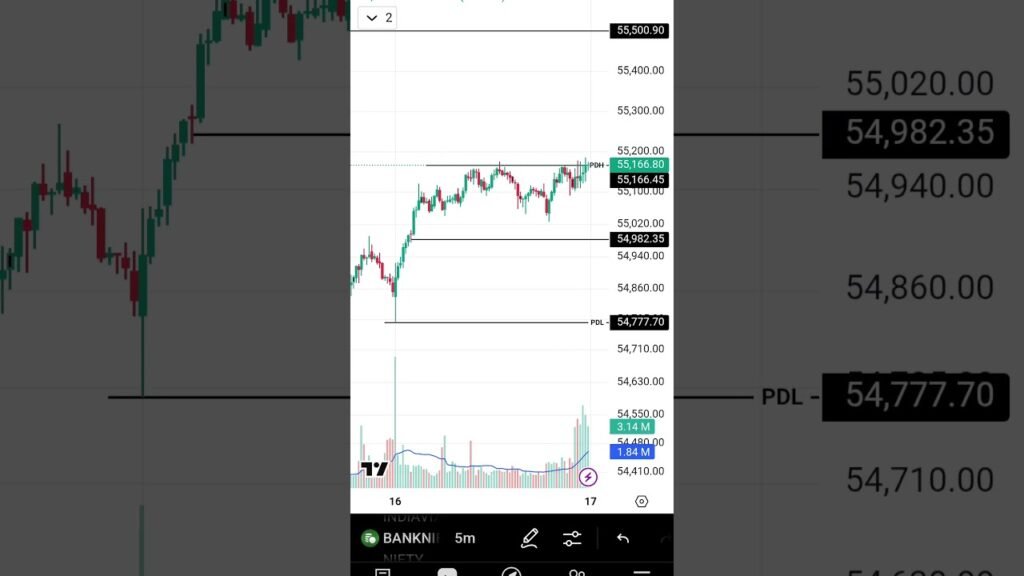The width and height of the screenshot is (1024, 576).
Task: Tap the purple lightning bolt icon
Action: coord(588,477)
